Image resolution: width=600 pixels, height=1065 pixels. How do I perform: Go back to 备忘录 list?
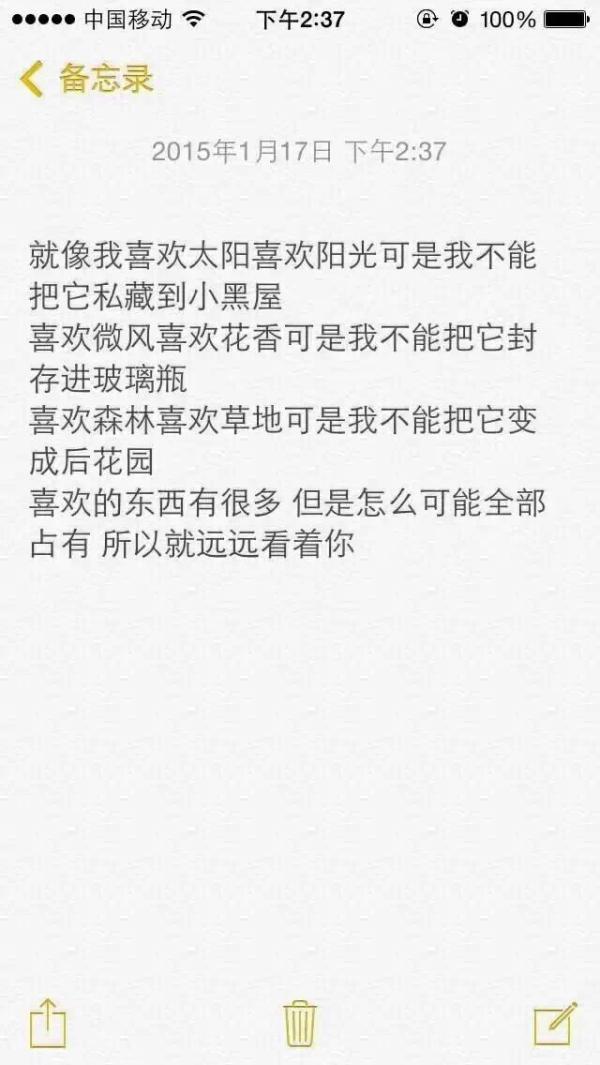tap(86, 79)
